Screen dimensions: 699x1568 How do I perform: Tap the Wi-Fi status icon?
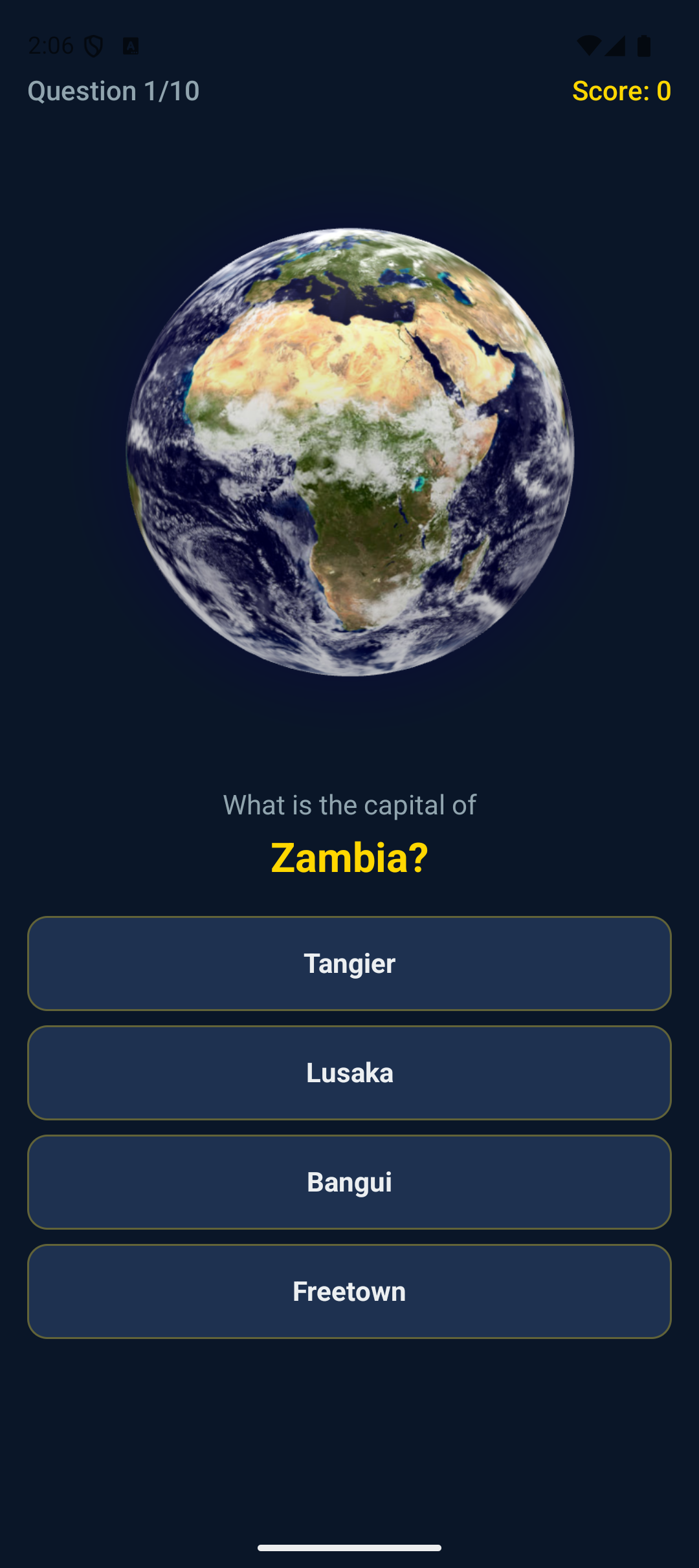pyautogui.click(x=590, y=45)
